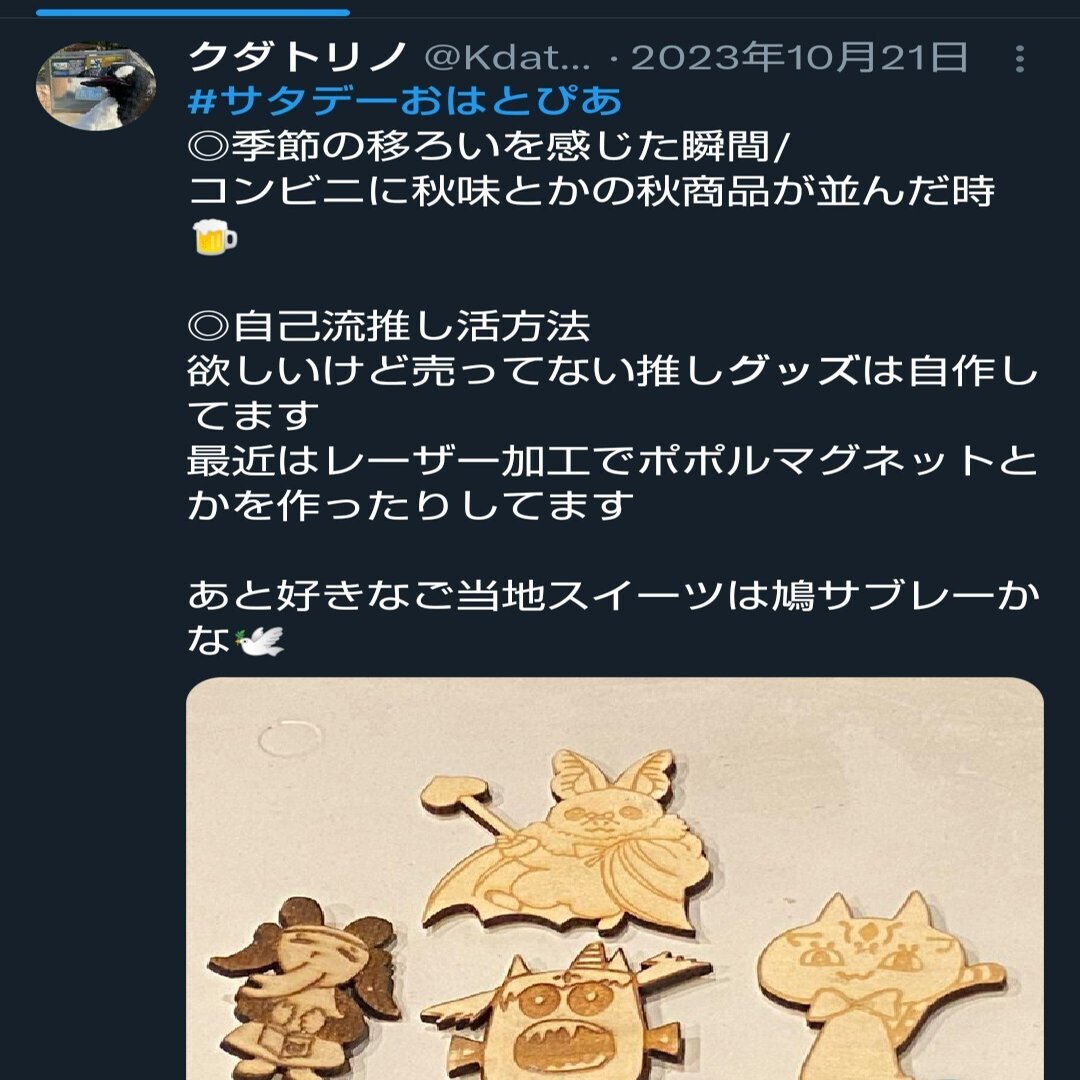Open the クダトリノ username link
Viewport: 1080px width, 1080px height.
[x=297, y=59]
